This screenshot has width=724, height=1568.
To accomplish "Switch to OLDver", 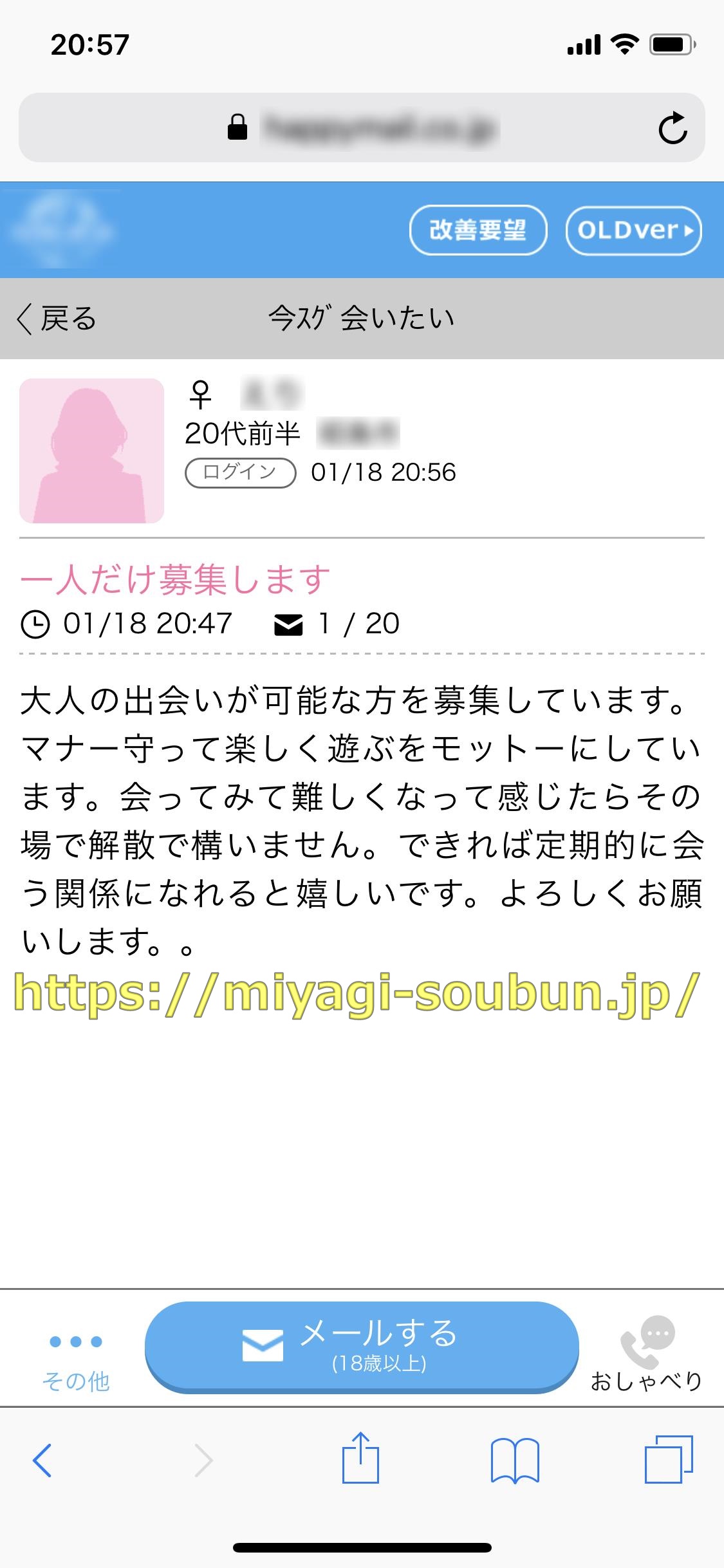I will (633, 230).
